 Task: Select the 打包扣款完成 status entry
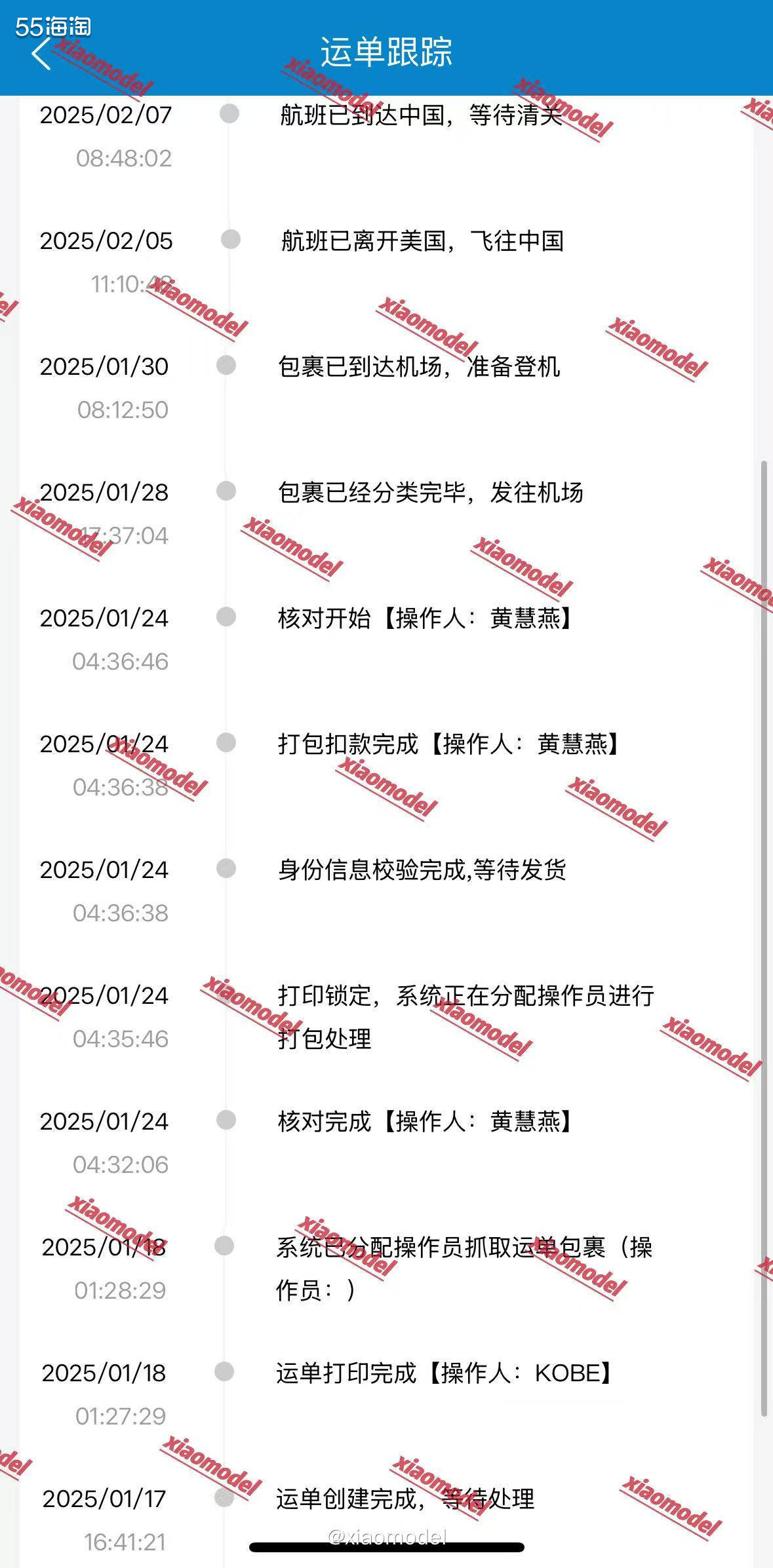coord(449,744)
